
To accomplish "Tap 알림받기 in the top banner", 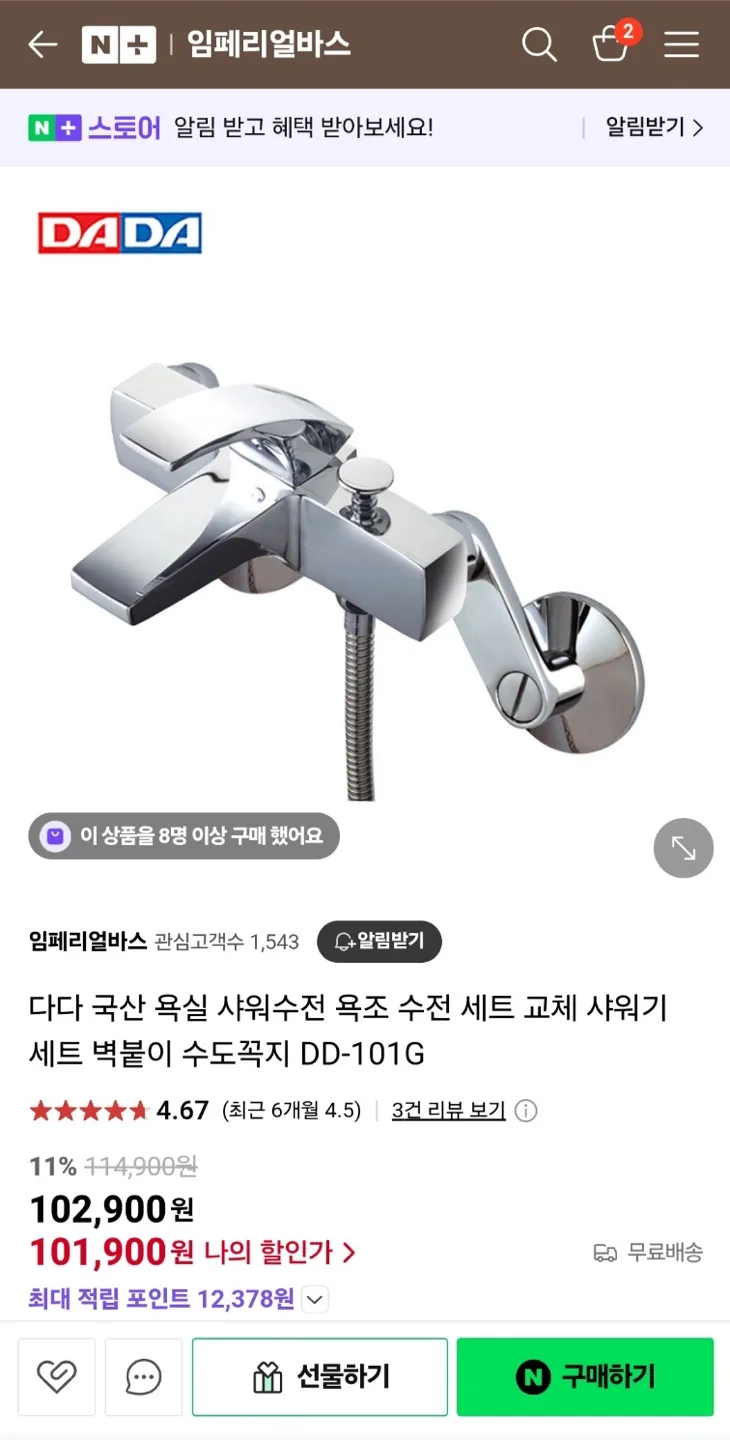I will 655,127.
